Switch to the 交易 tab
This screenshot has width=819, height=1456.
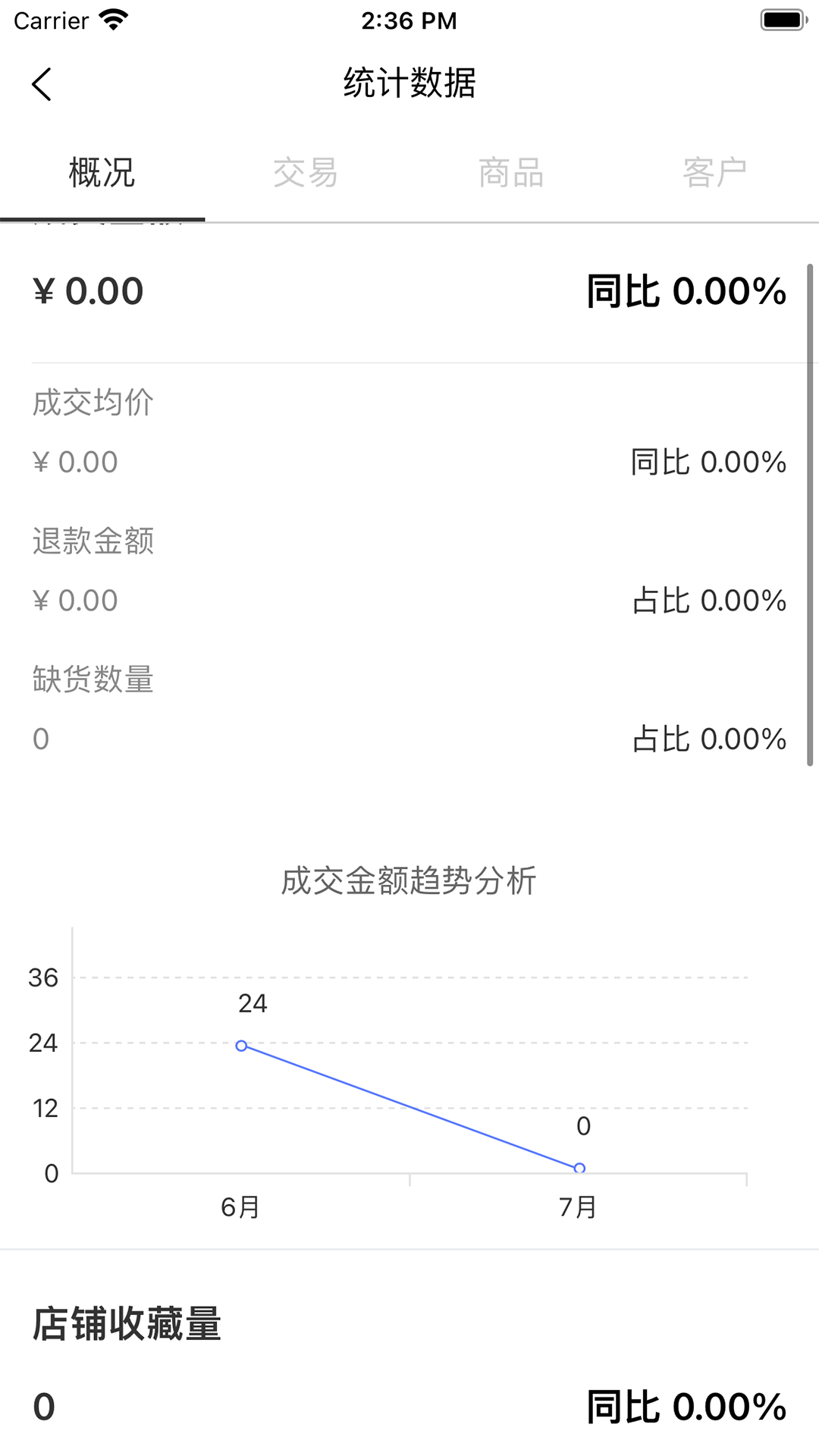point(306,173)
